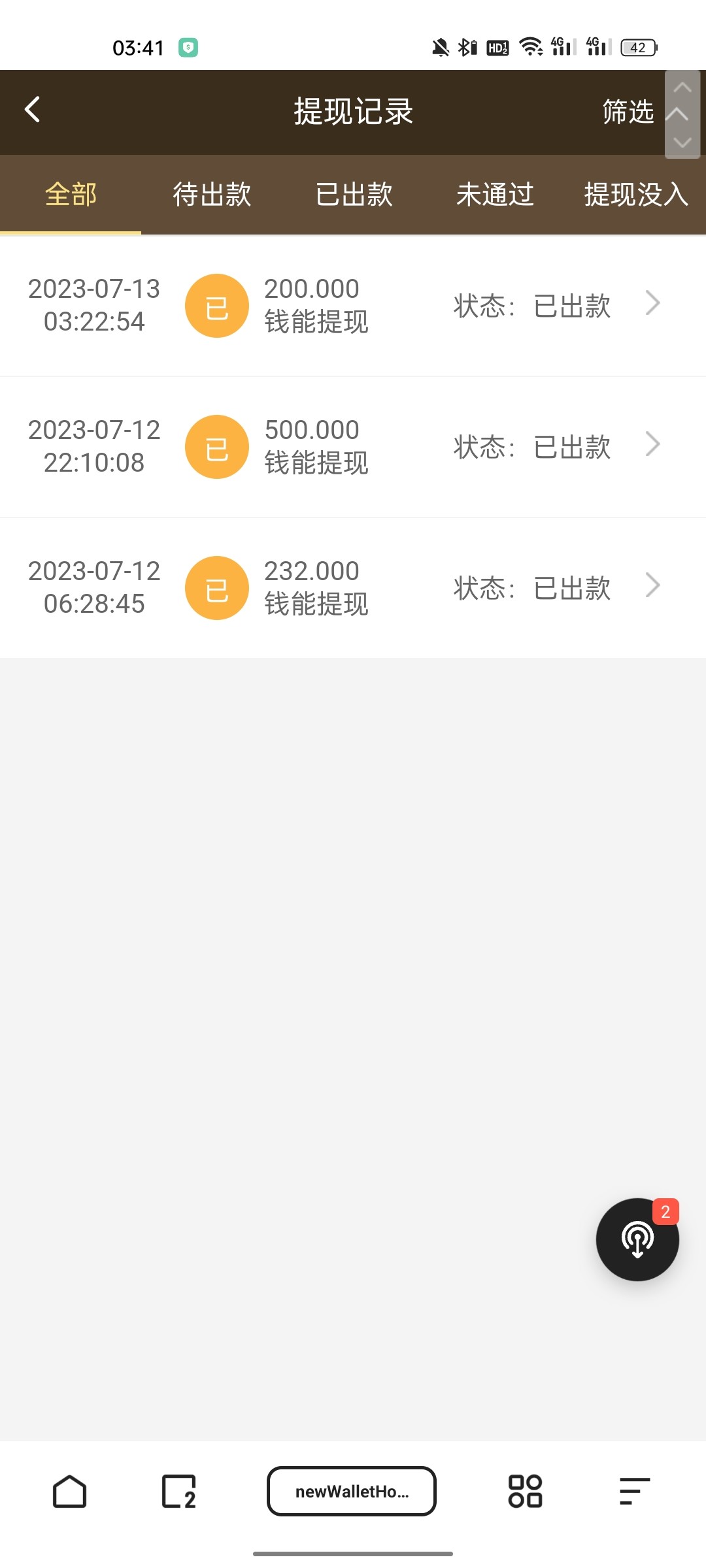Show the 未通过 tab
This screenshot has width=706, height=1568.
point(495,195)
